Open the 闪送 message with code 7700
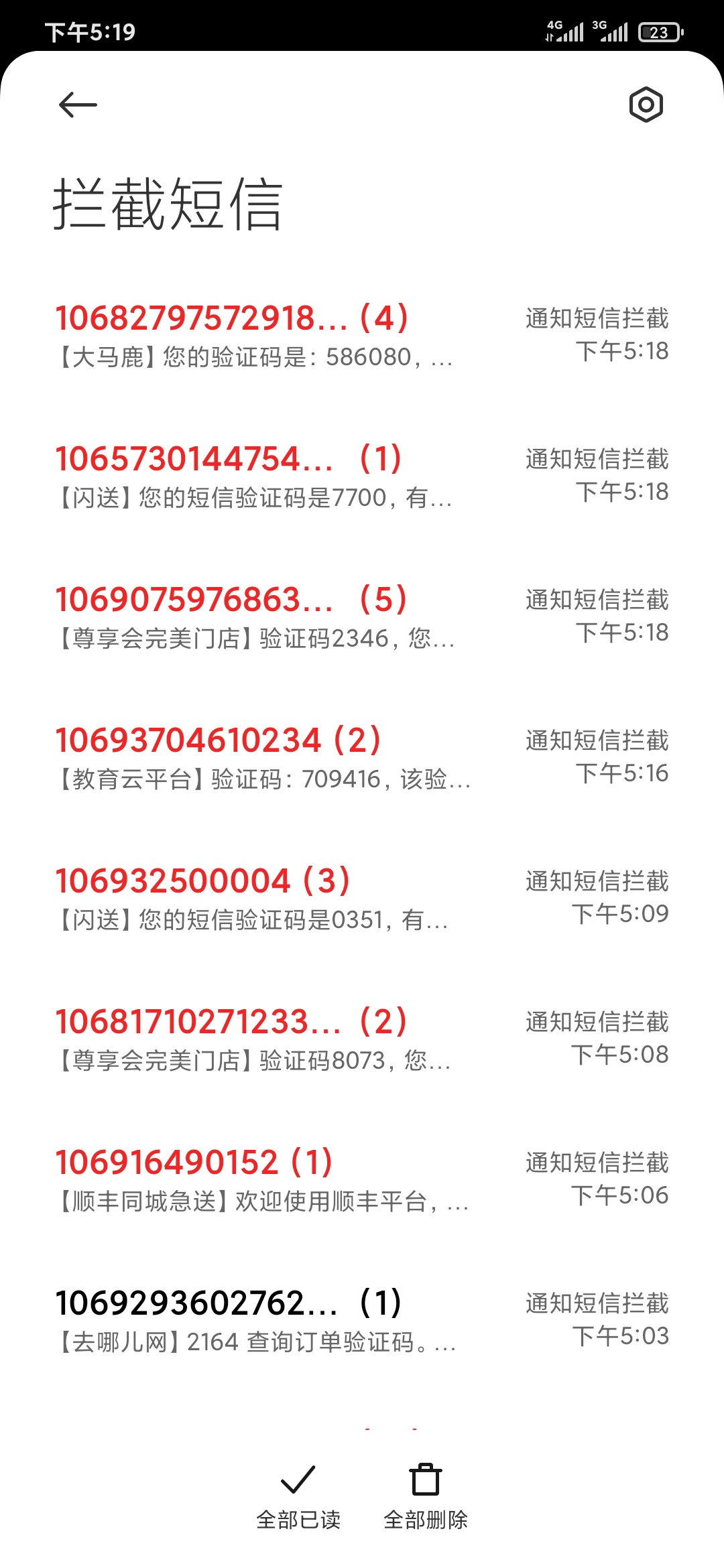The height and width of the screenshot is (1568, 724). click(362, 477)
